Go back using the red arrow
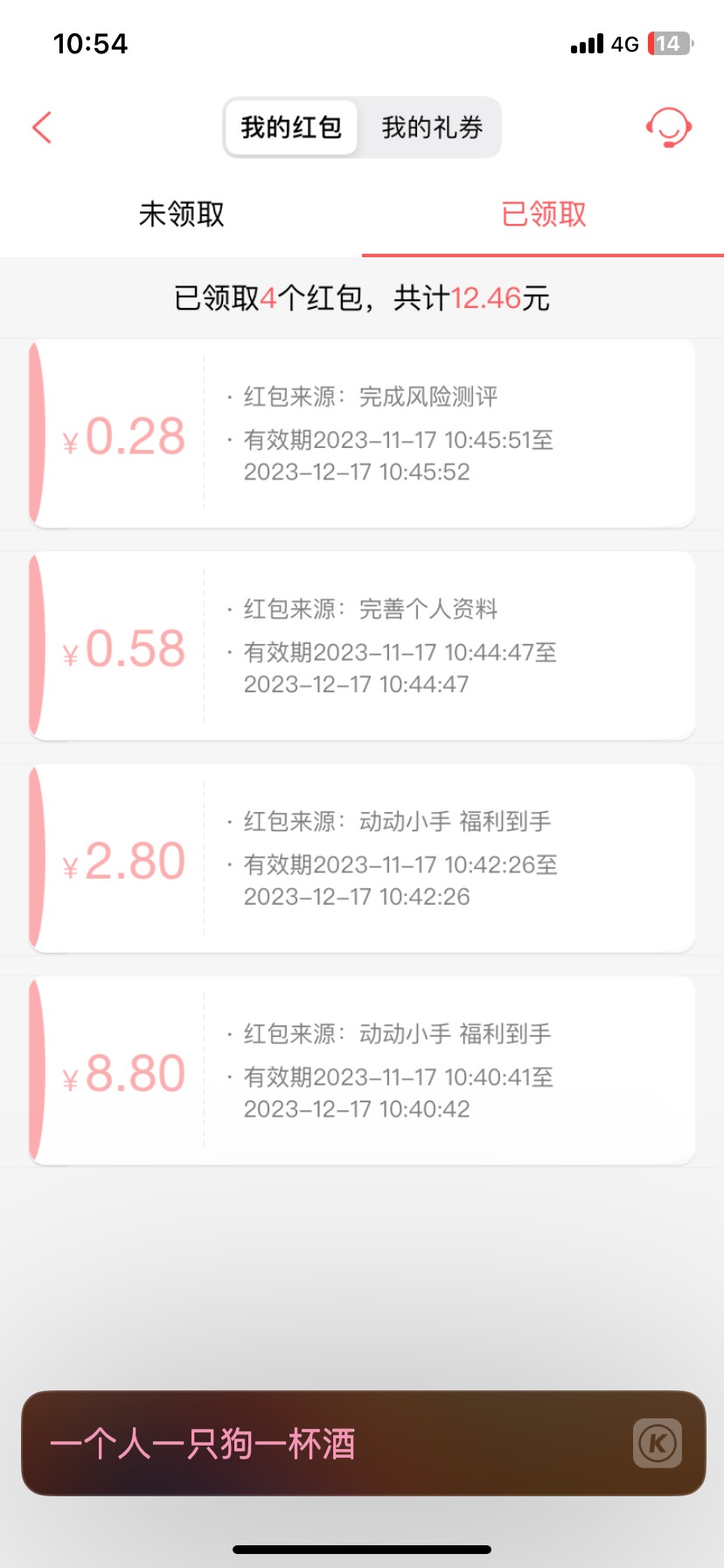 coord(42,128)
